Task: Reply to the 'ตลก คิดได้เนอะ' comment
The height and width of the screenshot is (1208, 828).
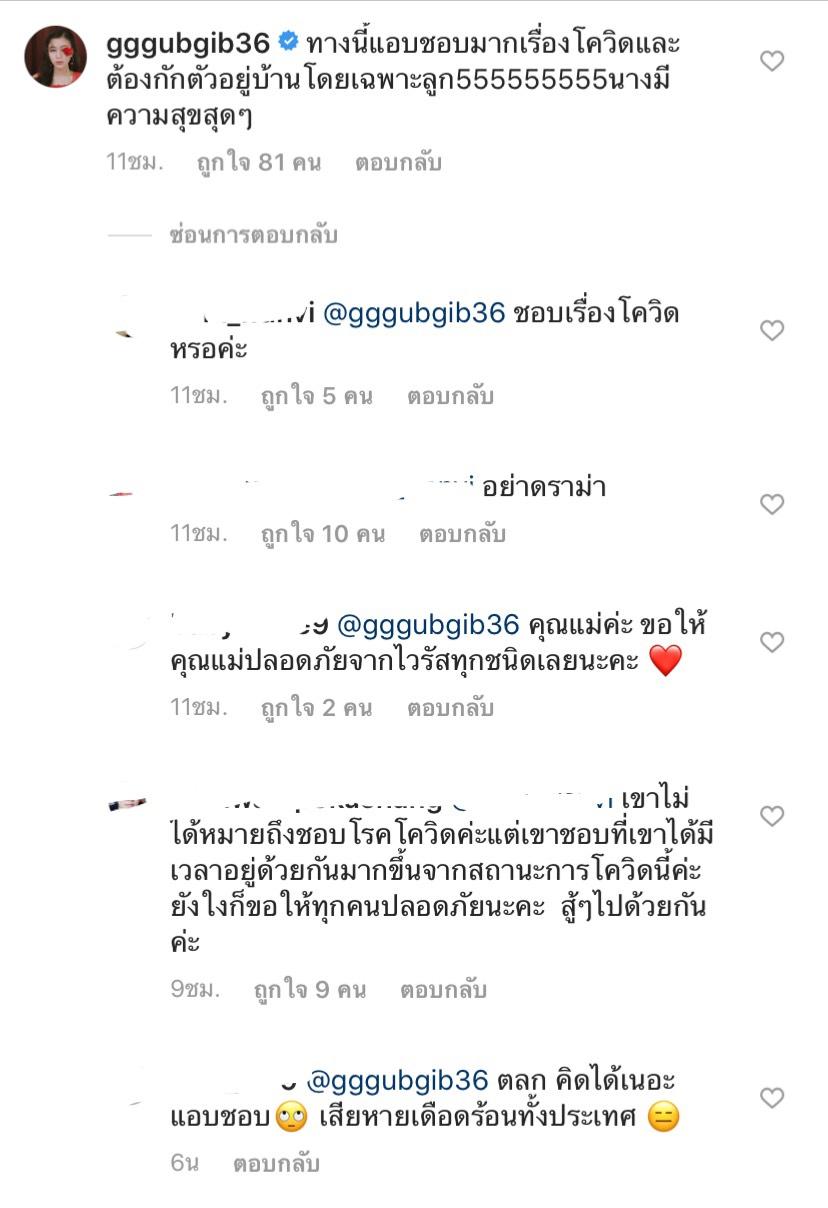Action: (276, 1164)
